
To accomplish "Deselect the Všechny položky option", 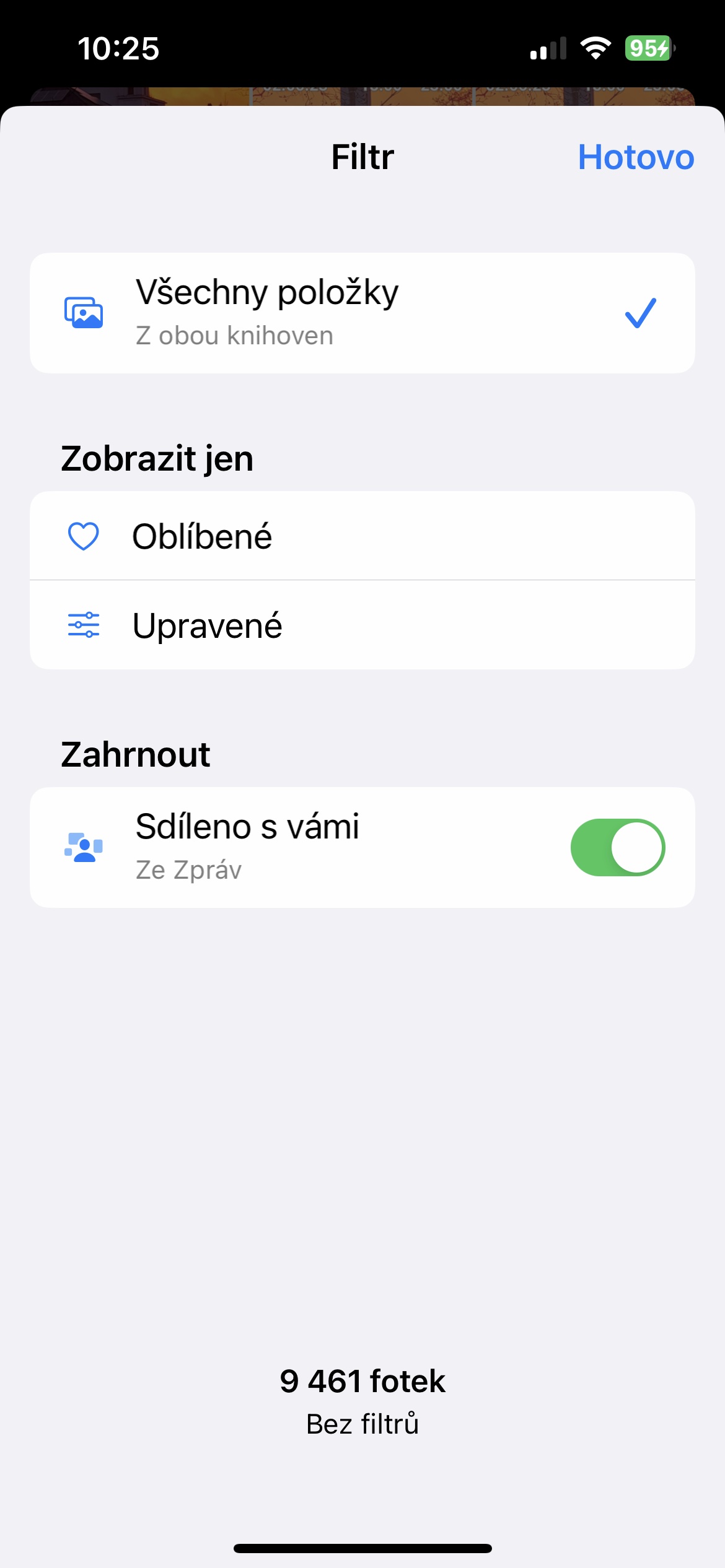I will (x=362, y=313).
